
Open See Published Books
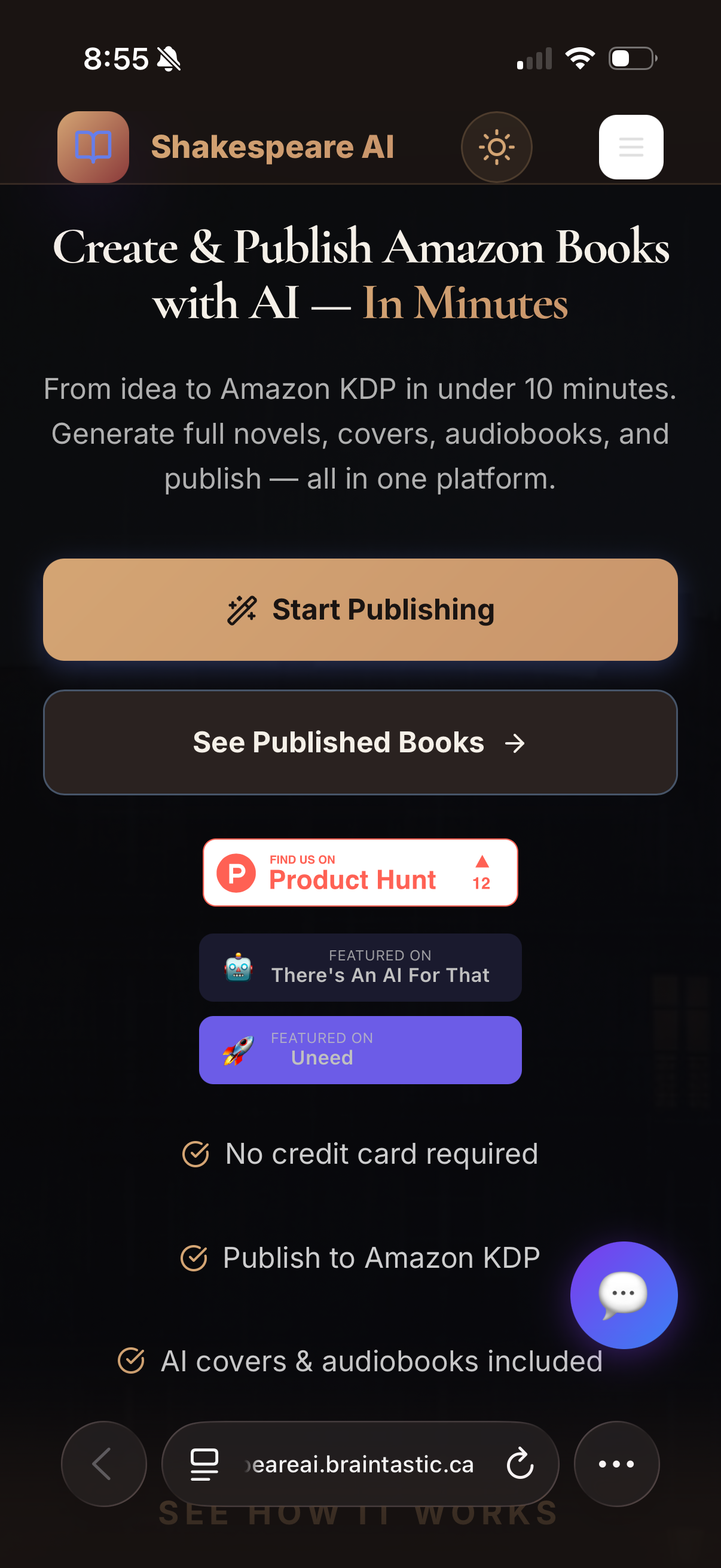coord(360,742)
